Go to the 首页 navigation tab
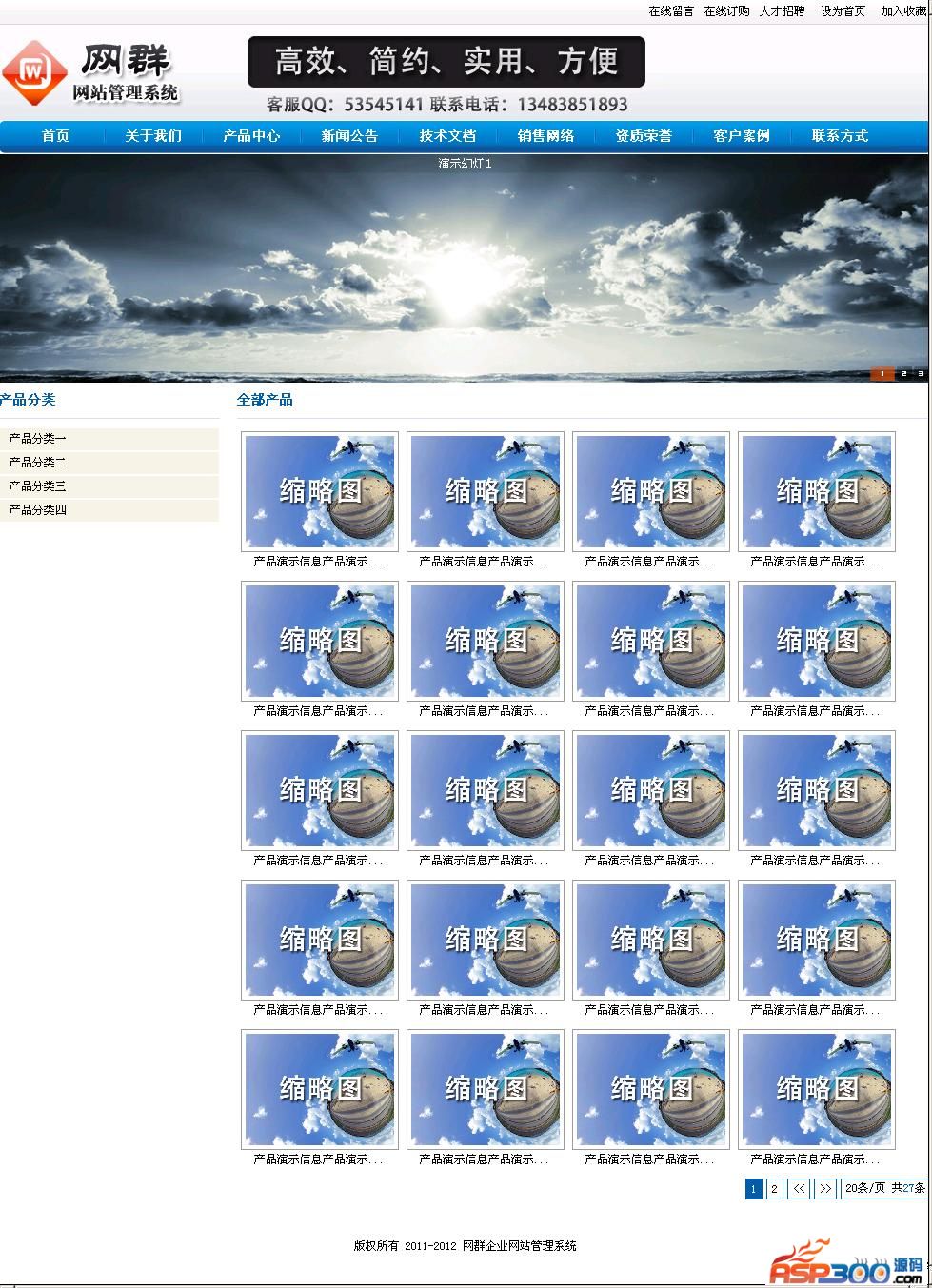This screenshot has height=1288, width=932. click(55, 136)
